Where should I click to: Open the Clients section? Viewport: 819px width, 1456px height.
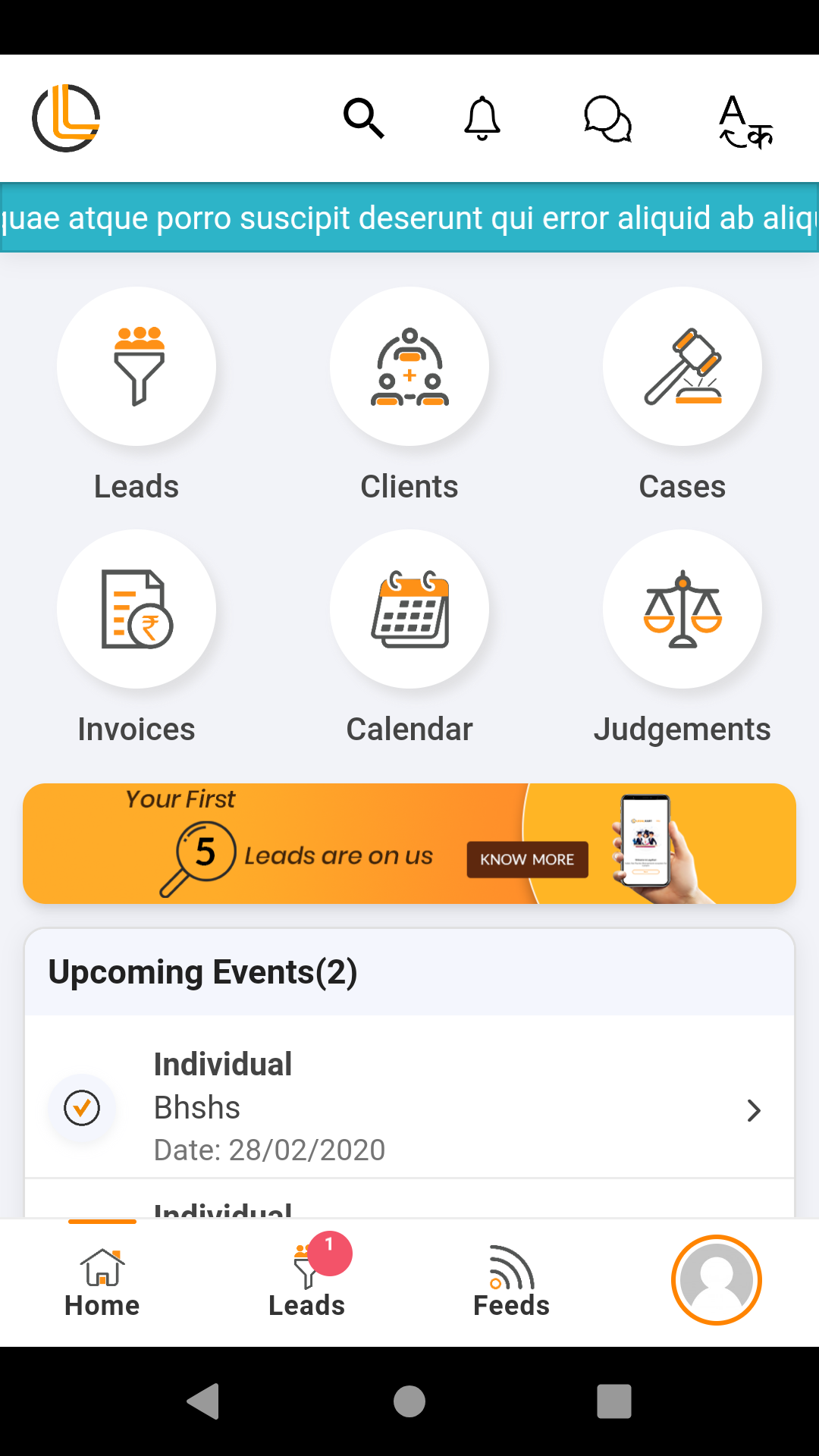(409, 366)
